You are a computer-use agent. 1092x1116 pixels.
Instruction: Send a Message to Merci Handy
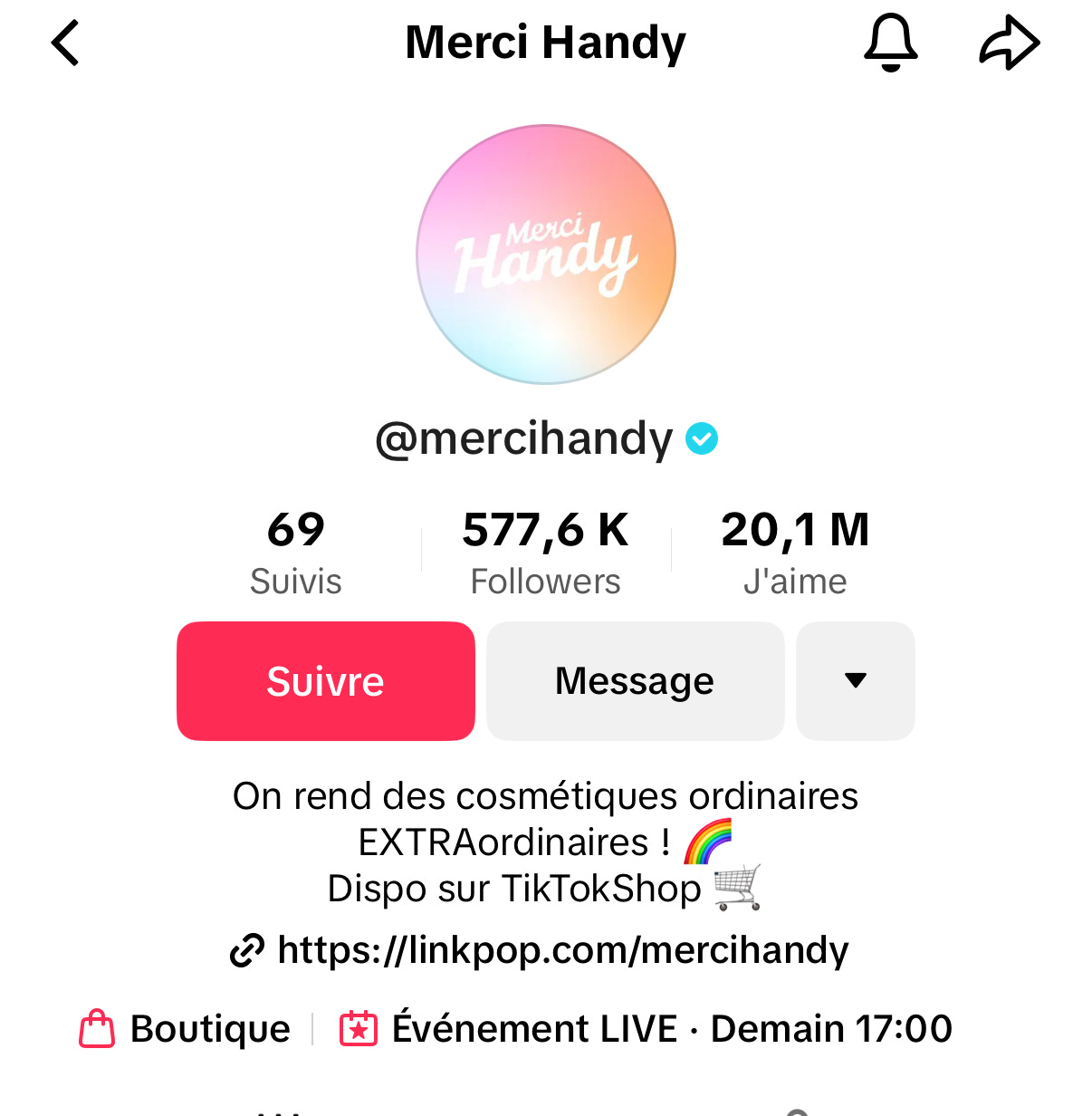(635, 681)
